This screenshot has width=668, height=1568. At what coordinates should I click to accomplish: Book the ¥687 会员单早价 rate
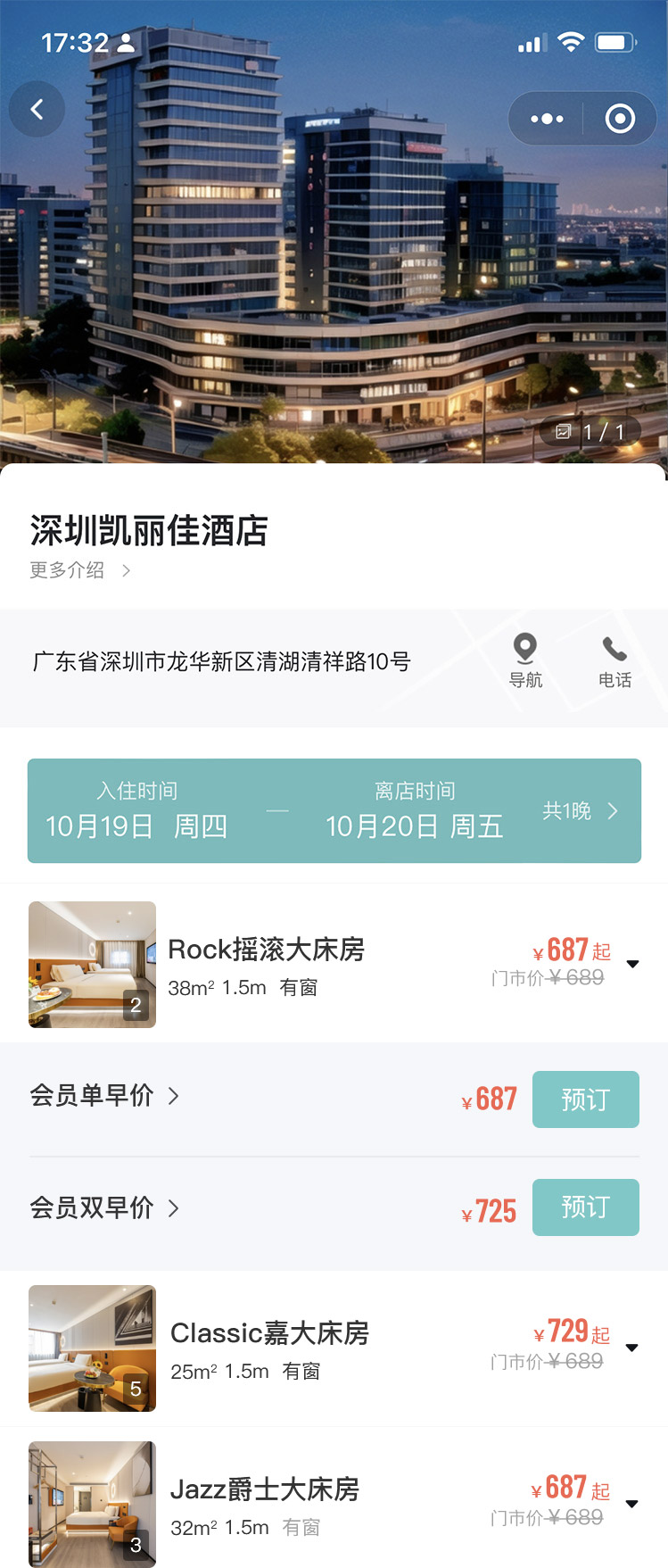pyautogui.click(x=585, y=1099)
